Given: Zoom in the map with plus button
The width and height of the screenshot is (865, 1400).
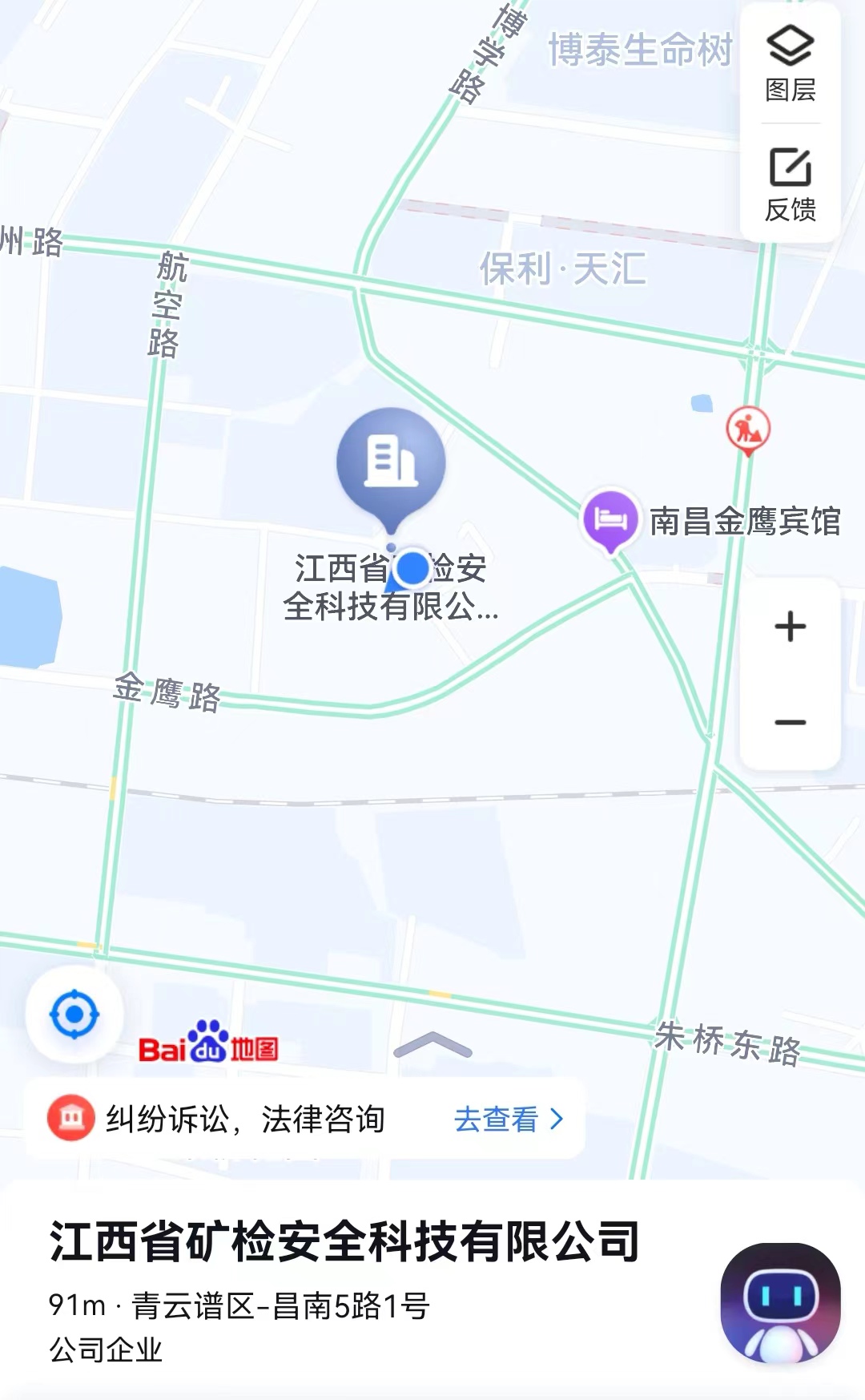Looking at the screenshot, I should pyautogui.click(x=791, y=627).
